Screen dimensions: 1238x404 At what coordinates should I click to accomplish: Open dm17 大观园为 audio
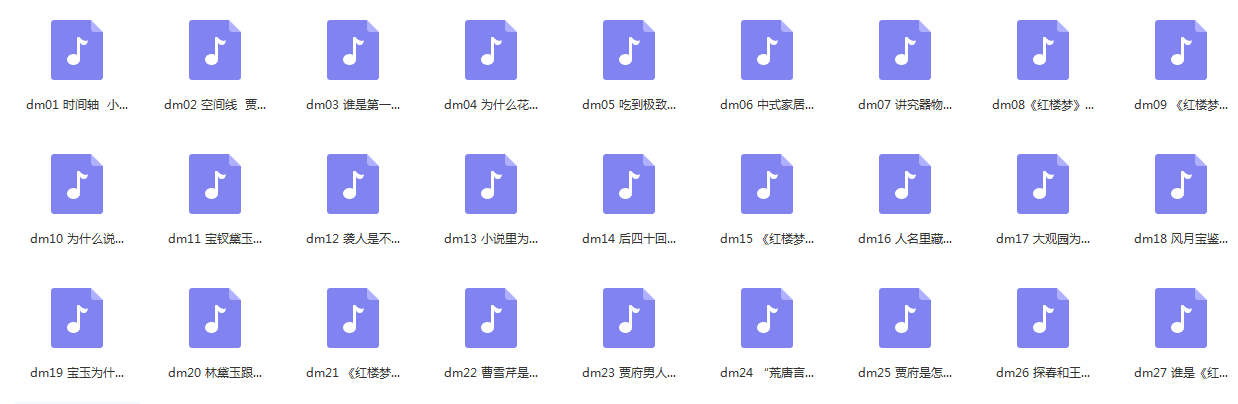tap(1043, 184)
